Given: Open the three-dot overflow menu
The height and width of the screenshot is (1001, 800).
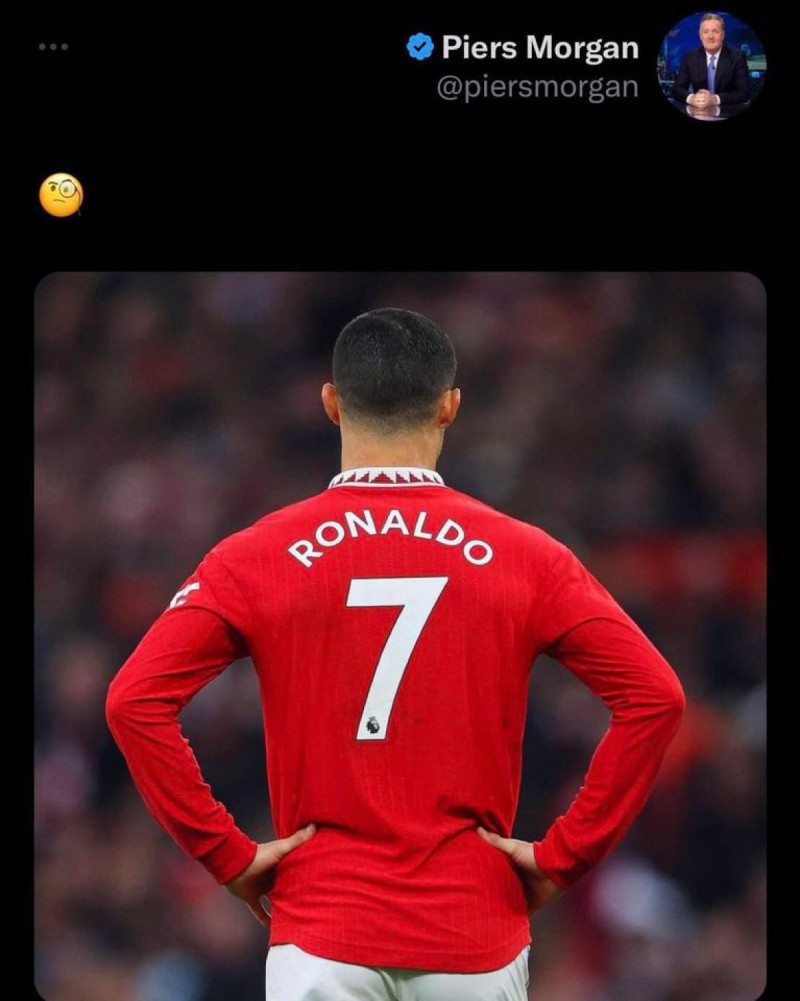Looking at the screenshot, I should [53, 47].
